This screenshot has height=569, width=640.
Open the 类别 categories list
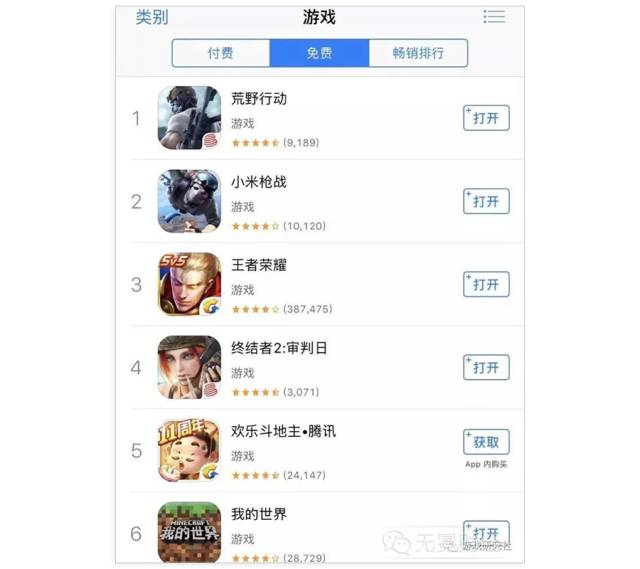[x=152, y=17]
